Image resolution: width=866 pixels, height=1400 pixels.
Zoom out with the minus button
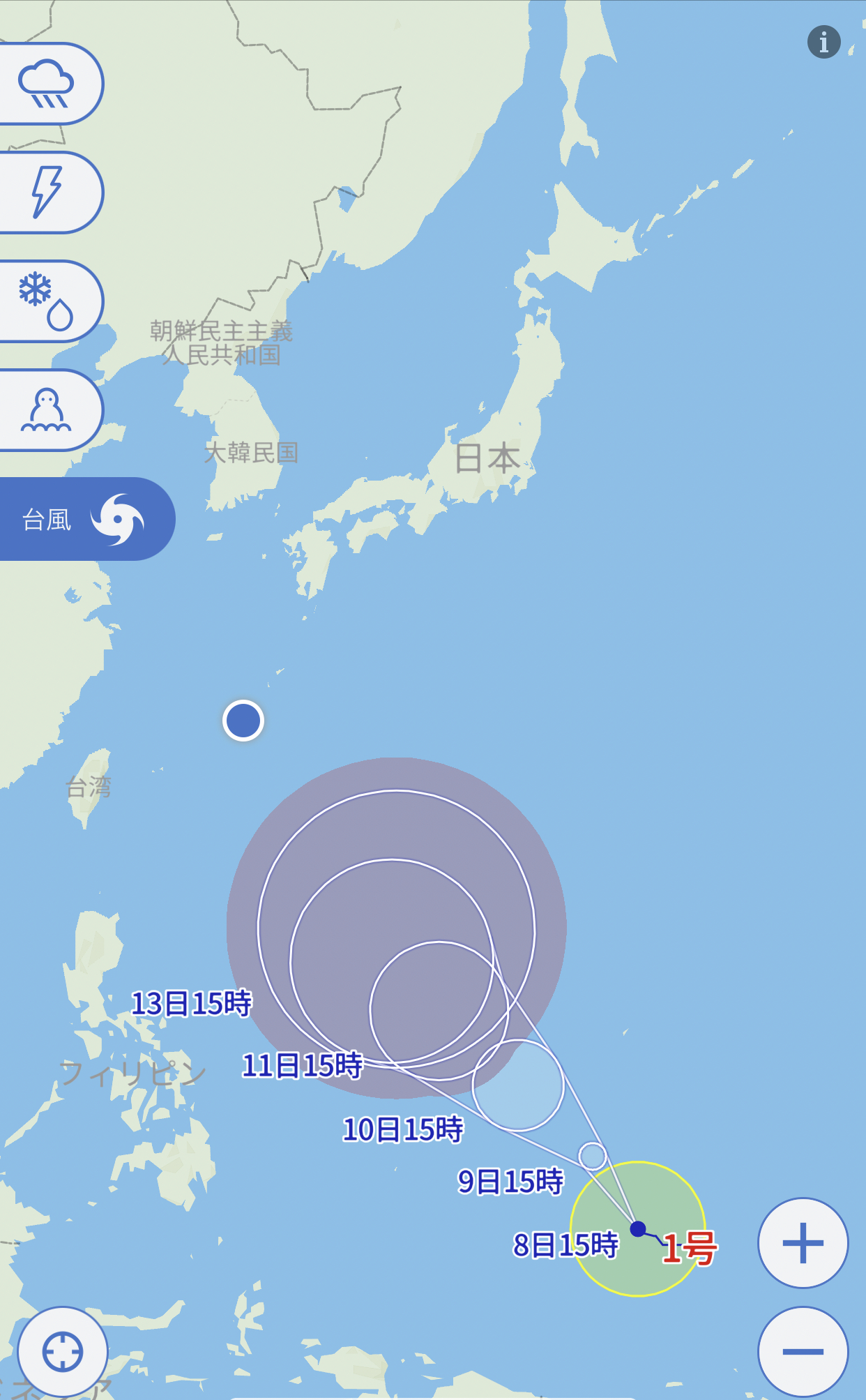point(803,1351)
